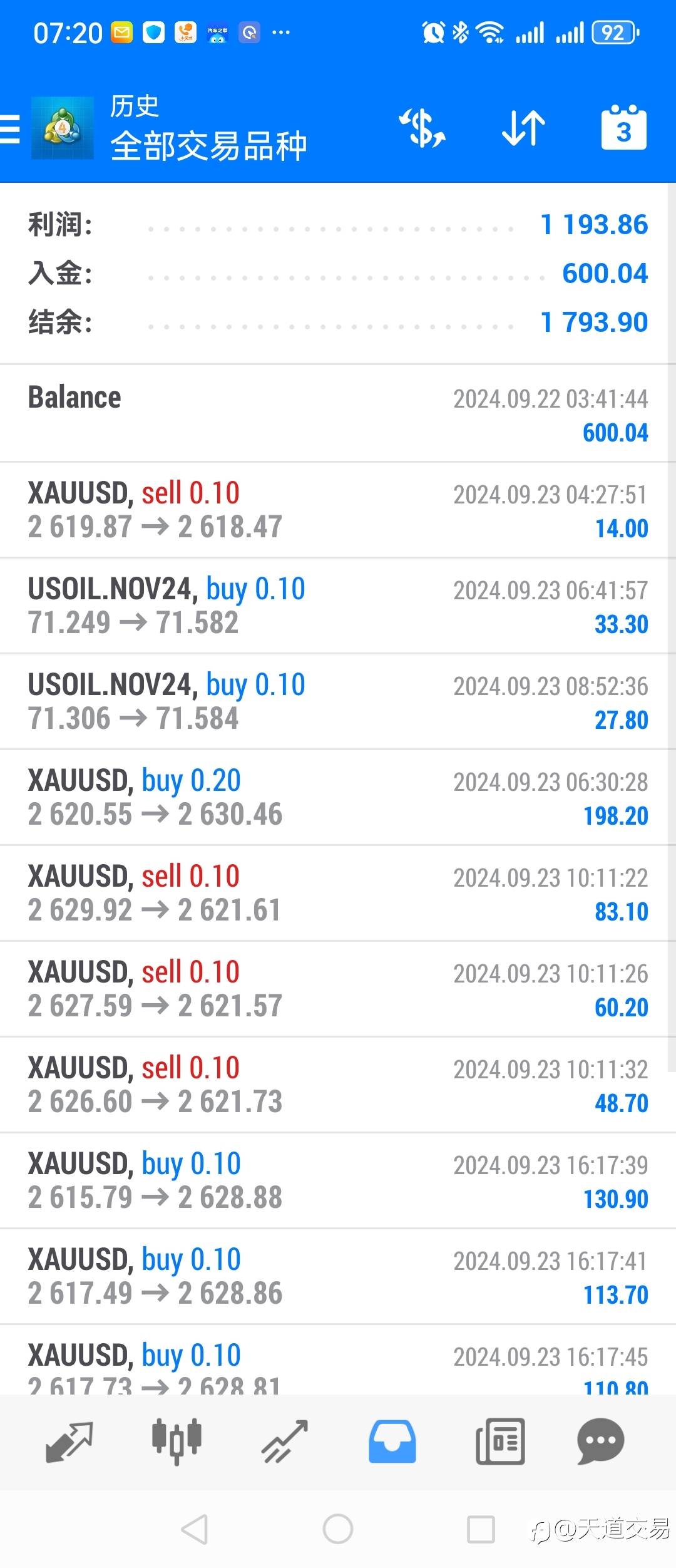Screen dimensions: 676x1568
Task: Expand the USOIL.NOV24 trade with 27.80 profit
Action: (338, 701)
